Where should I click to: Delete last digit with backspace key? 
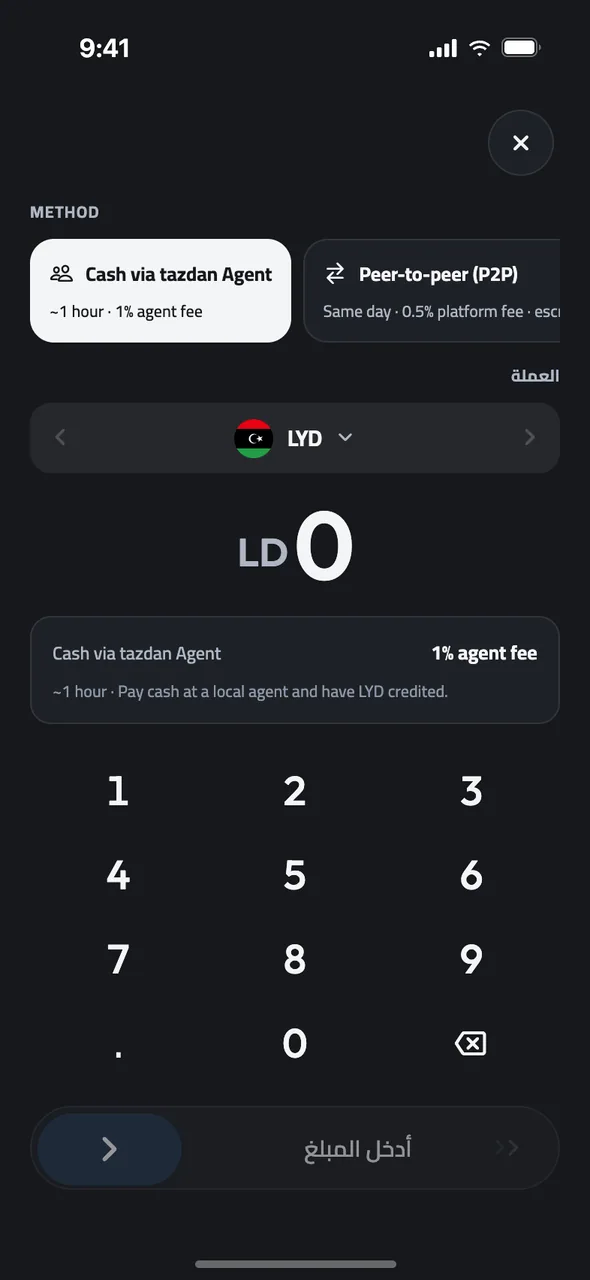(471, 1044)
